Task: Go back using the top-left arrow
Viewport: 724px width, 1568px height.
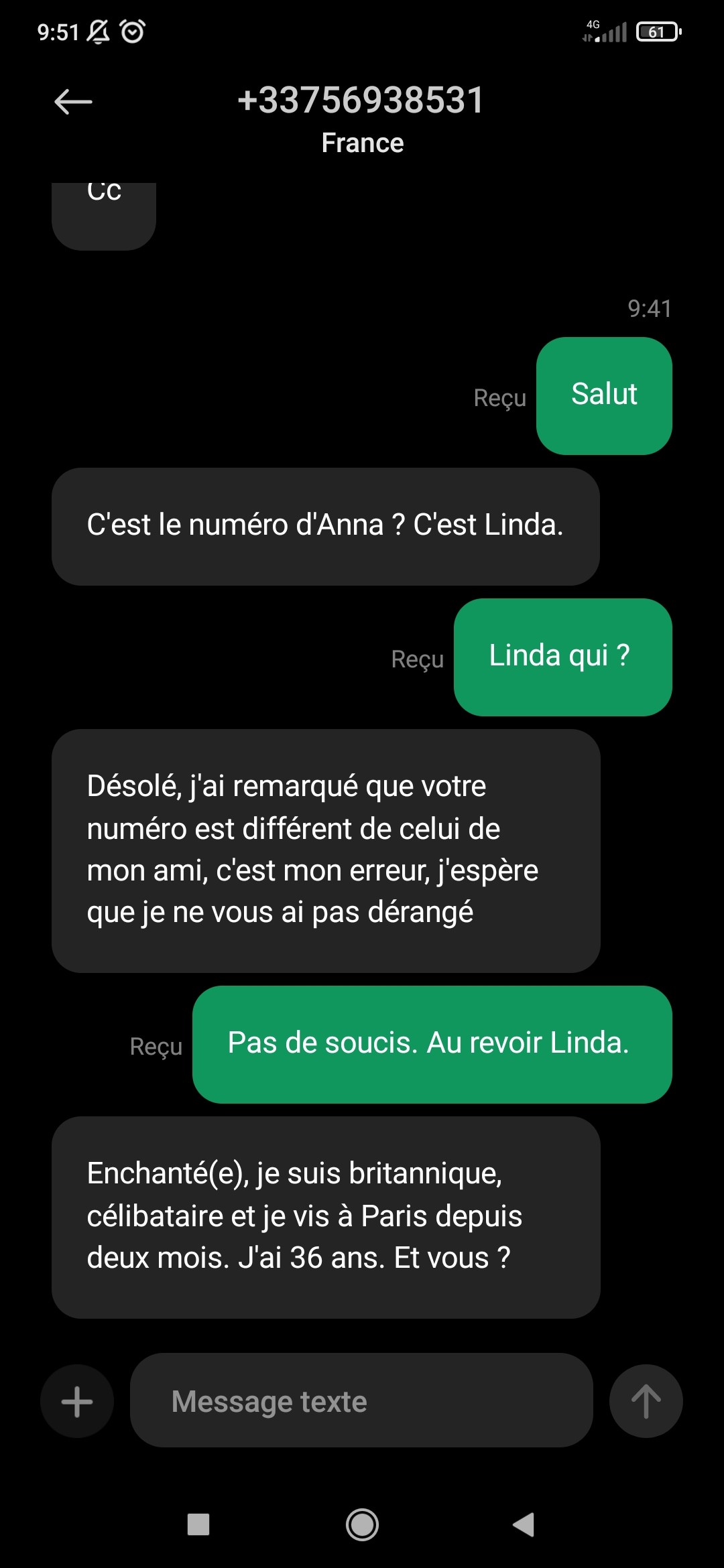Action: pyautogui.click(x=73, y=102)
